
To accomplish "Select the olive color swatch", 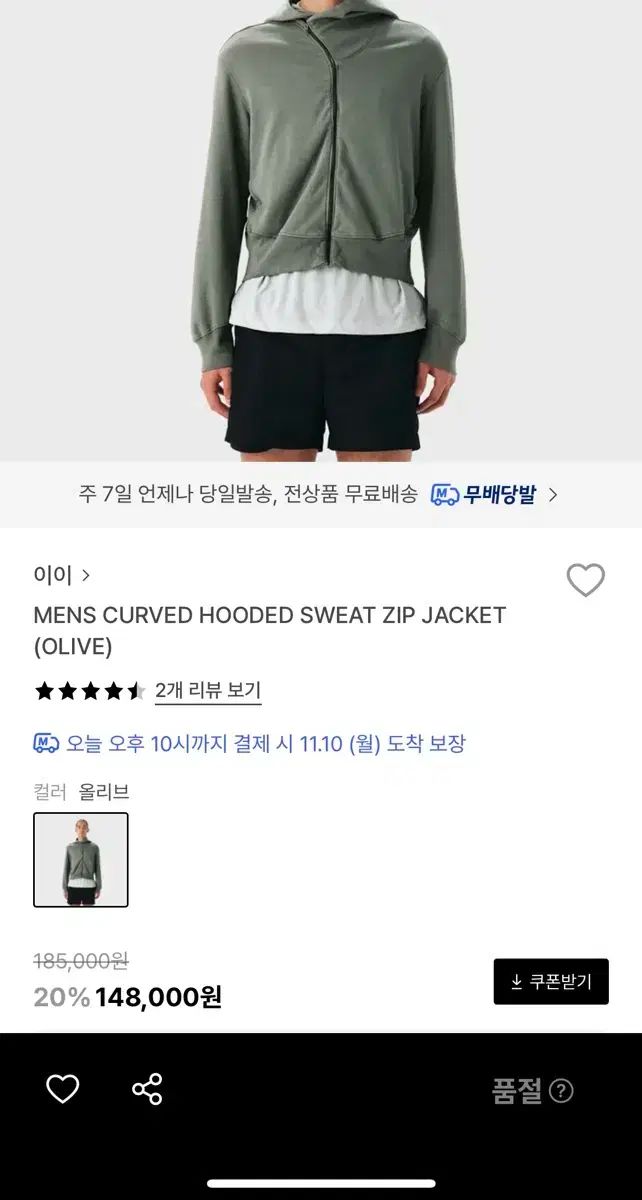I will [81, 859].
